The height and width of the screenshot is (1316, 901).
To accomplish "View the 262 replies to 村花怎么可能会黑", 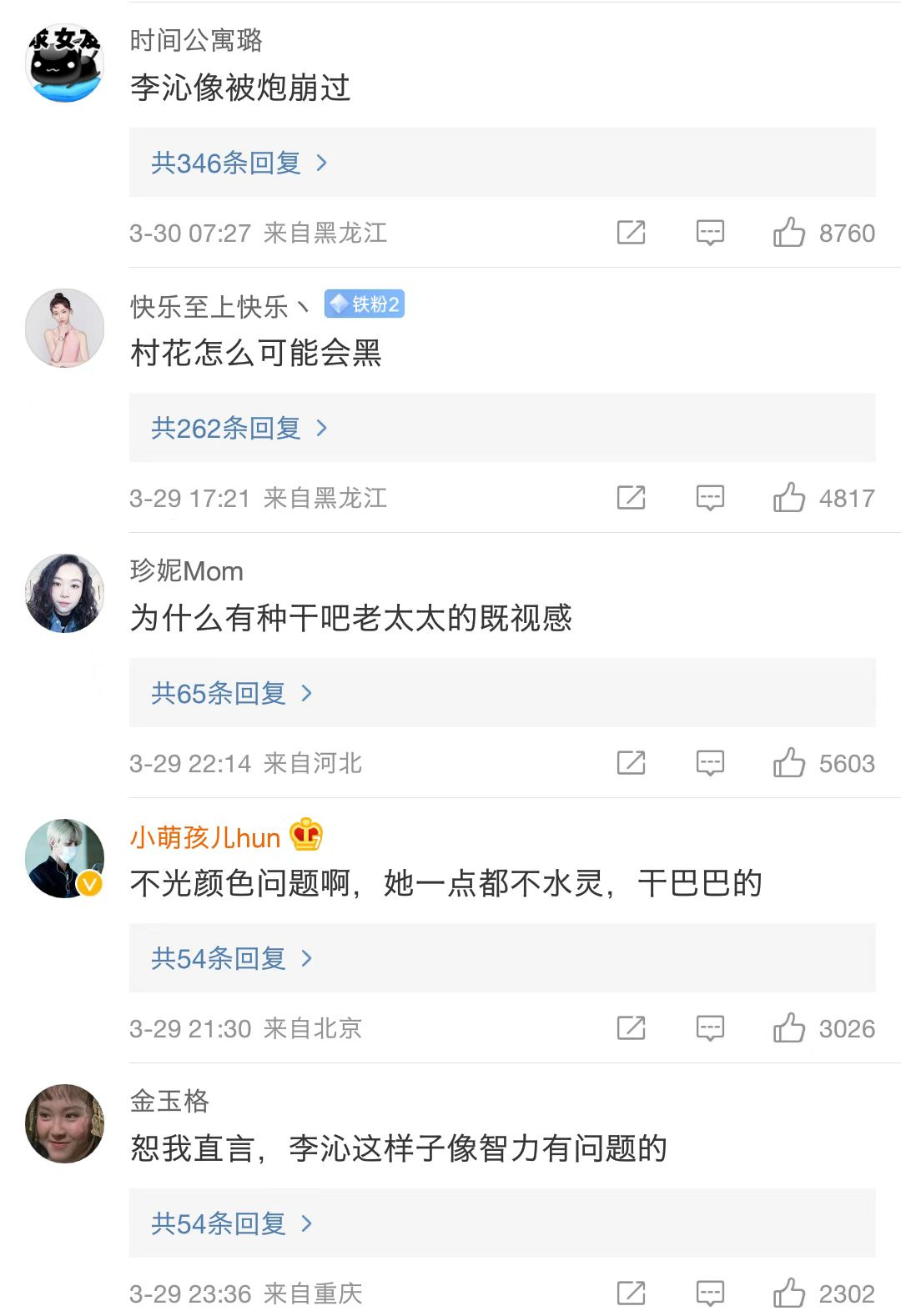I will tap(239, 428).
